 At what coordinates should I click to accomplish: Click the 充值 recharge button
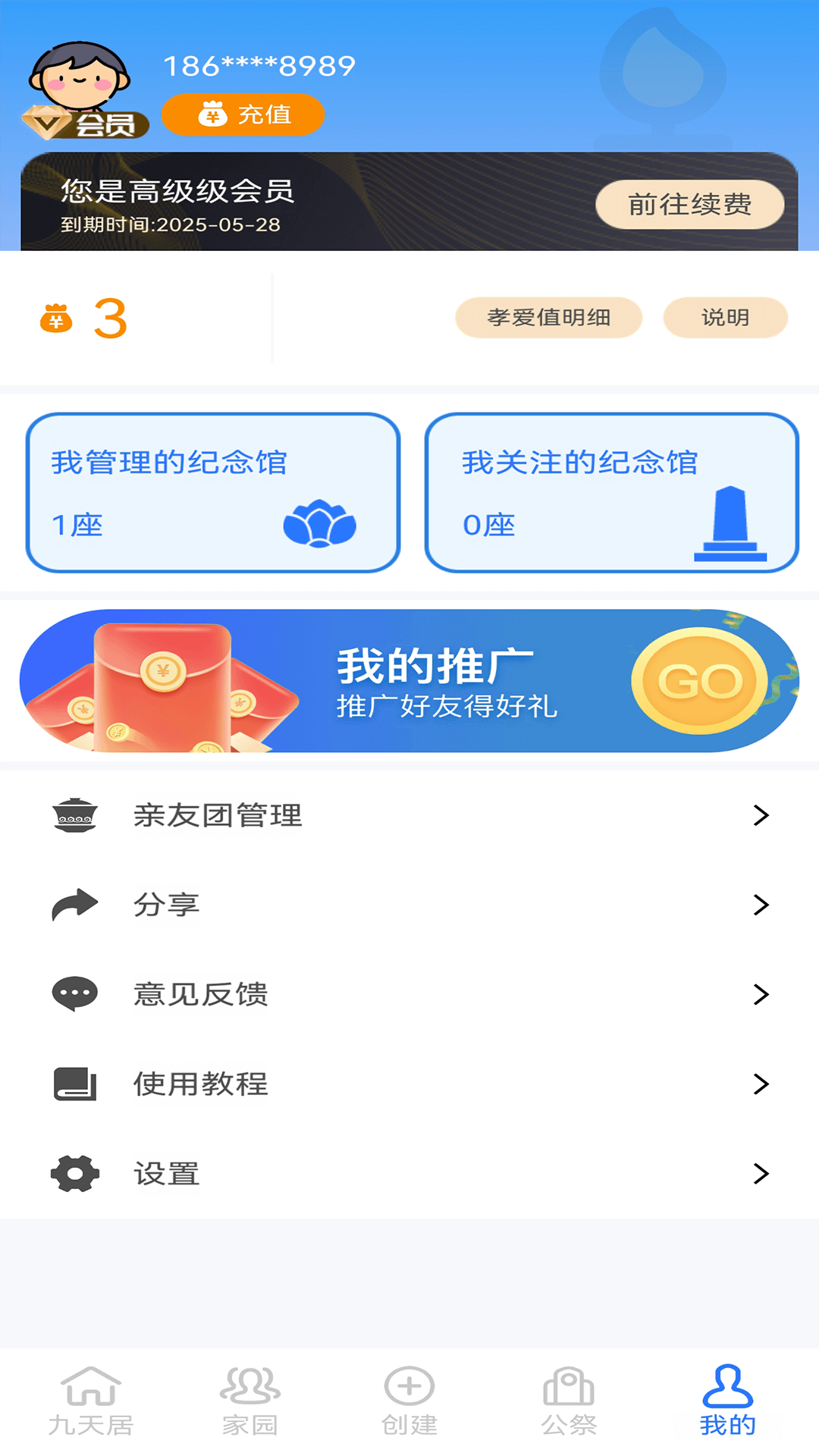(241, 115)
